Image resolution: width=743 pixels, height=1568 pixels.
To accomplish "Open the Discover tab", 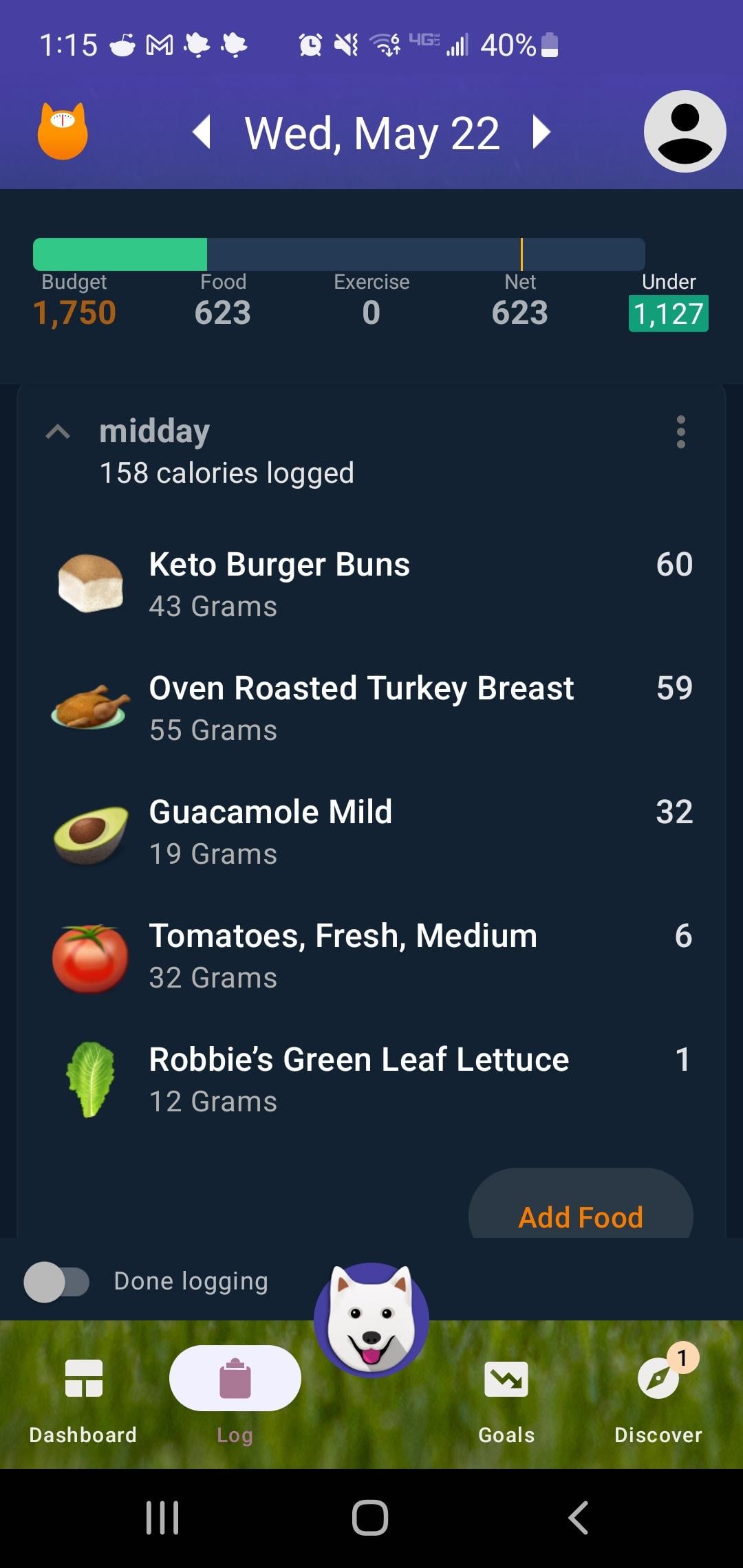I will point(658,1396).
